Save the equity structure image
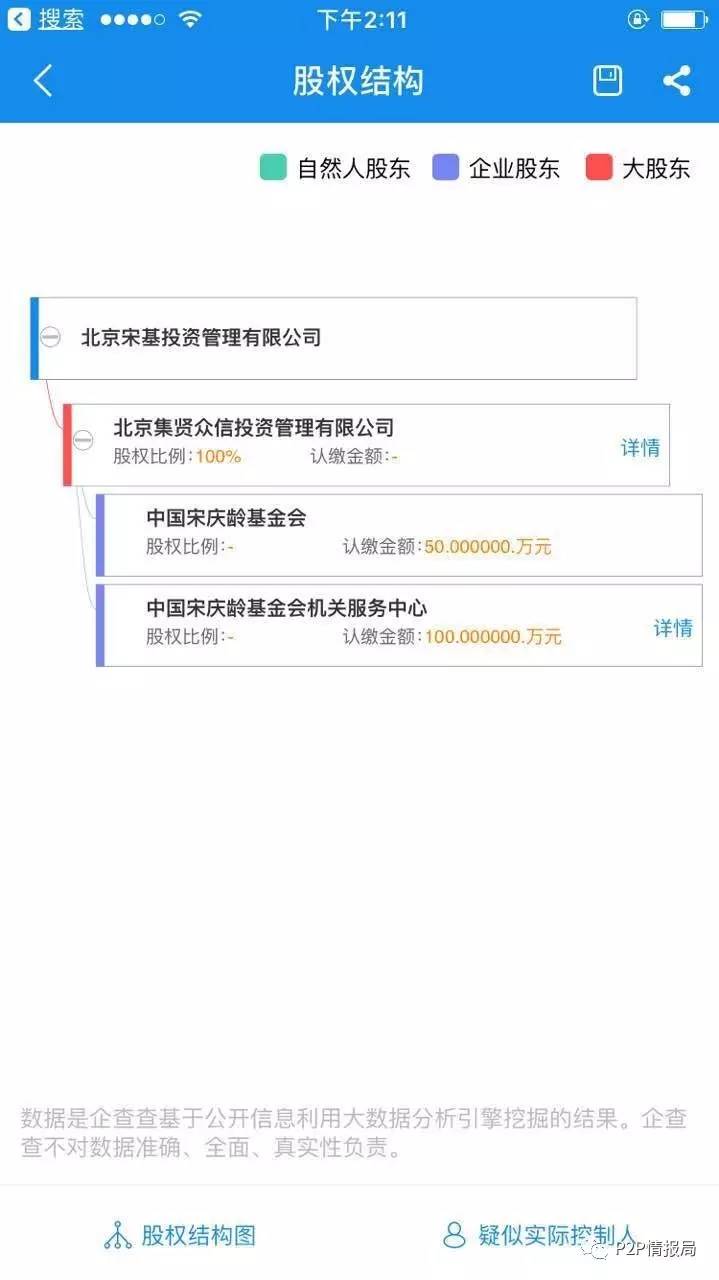719x1280 pixels. (x=607, y=81)
